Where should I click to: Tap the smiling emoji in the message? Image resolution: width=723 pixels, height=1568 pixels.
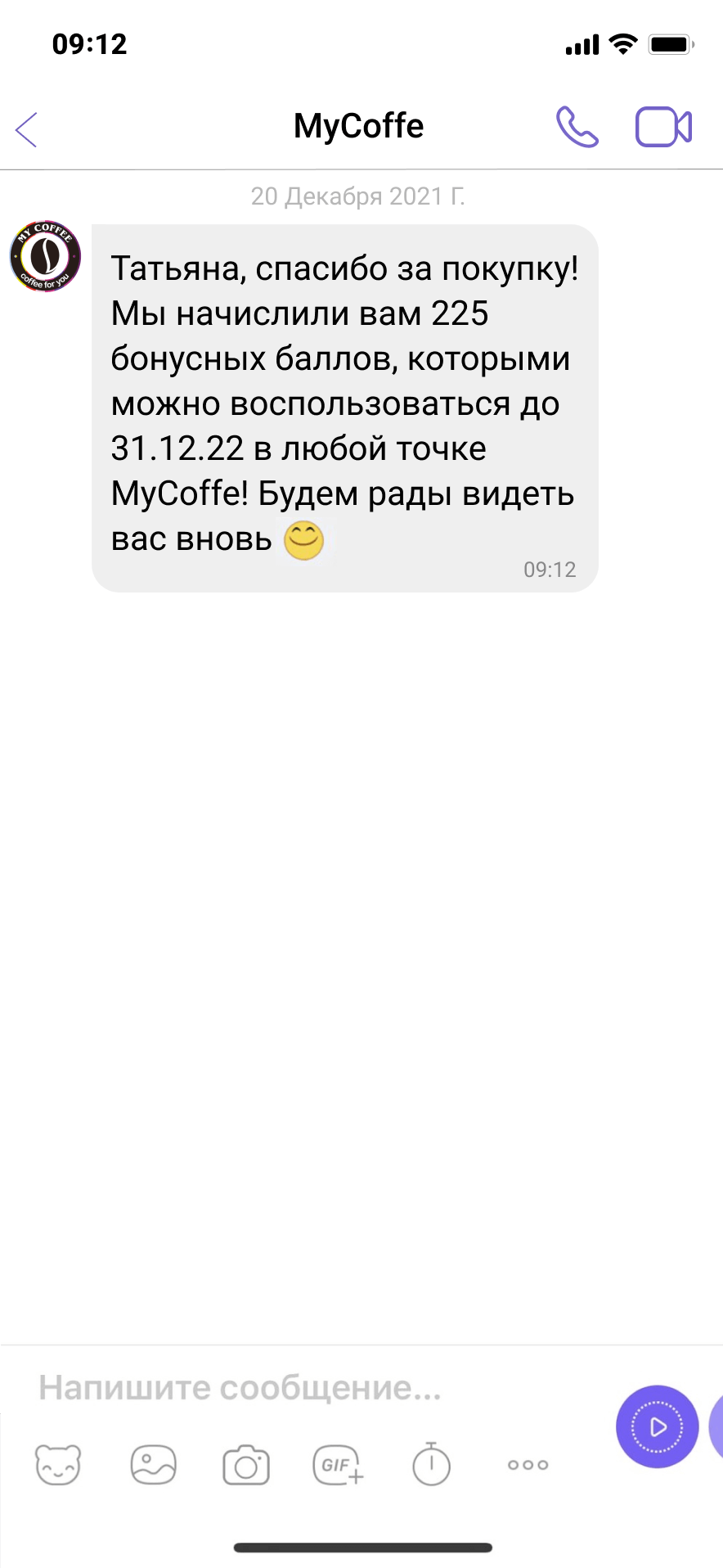coord(303,539)
